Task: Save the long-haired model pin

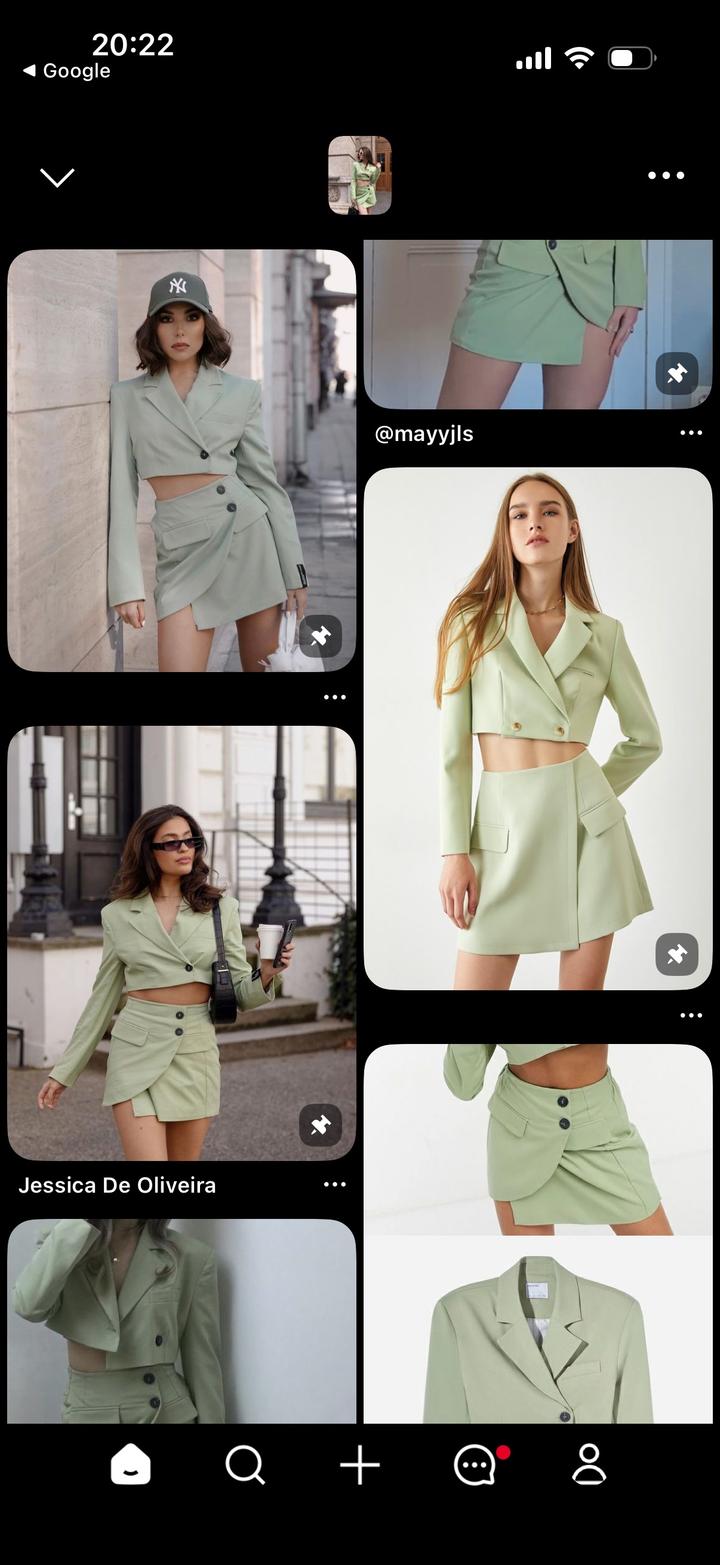Action: coord(677,954)
